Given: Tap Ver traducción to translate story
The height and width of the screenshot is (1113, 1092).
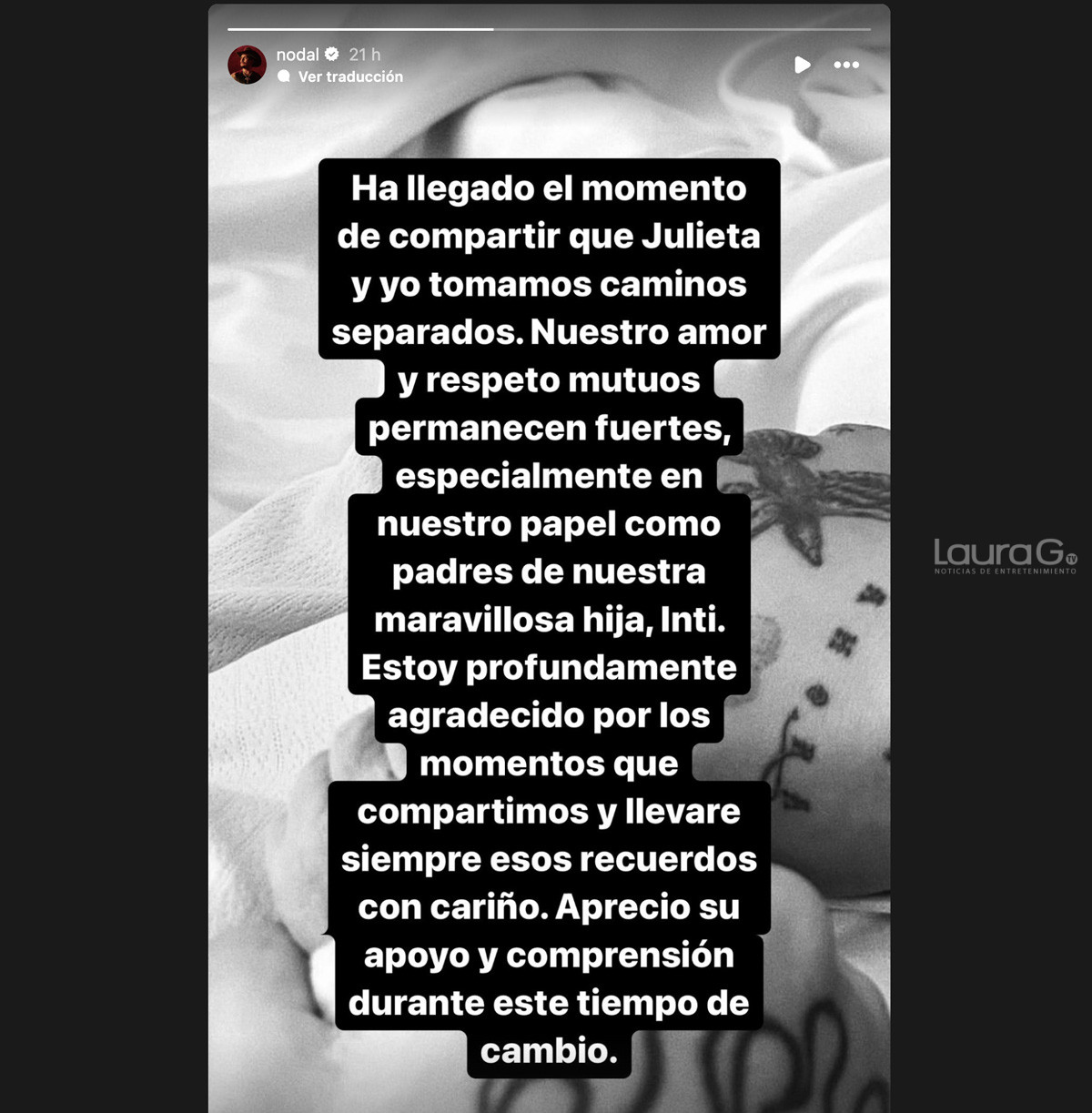Looking at the screenshot, I should (x=349, y=77).
